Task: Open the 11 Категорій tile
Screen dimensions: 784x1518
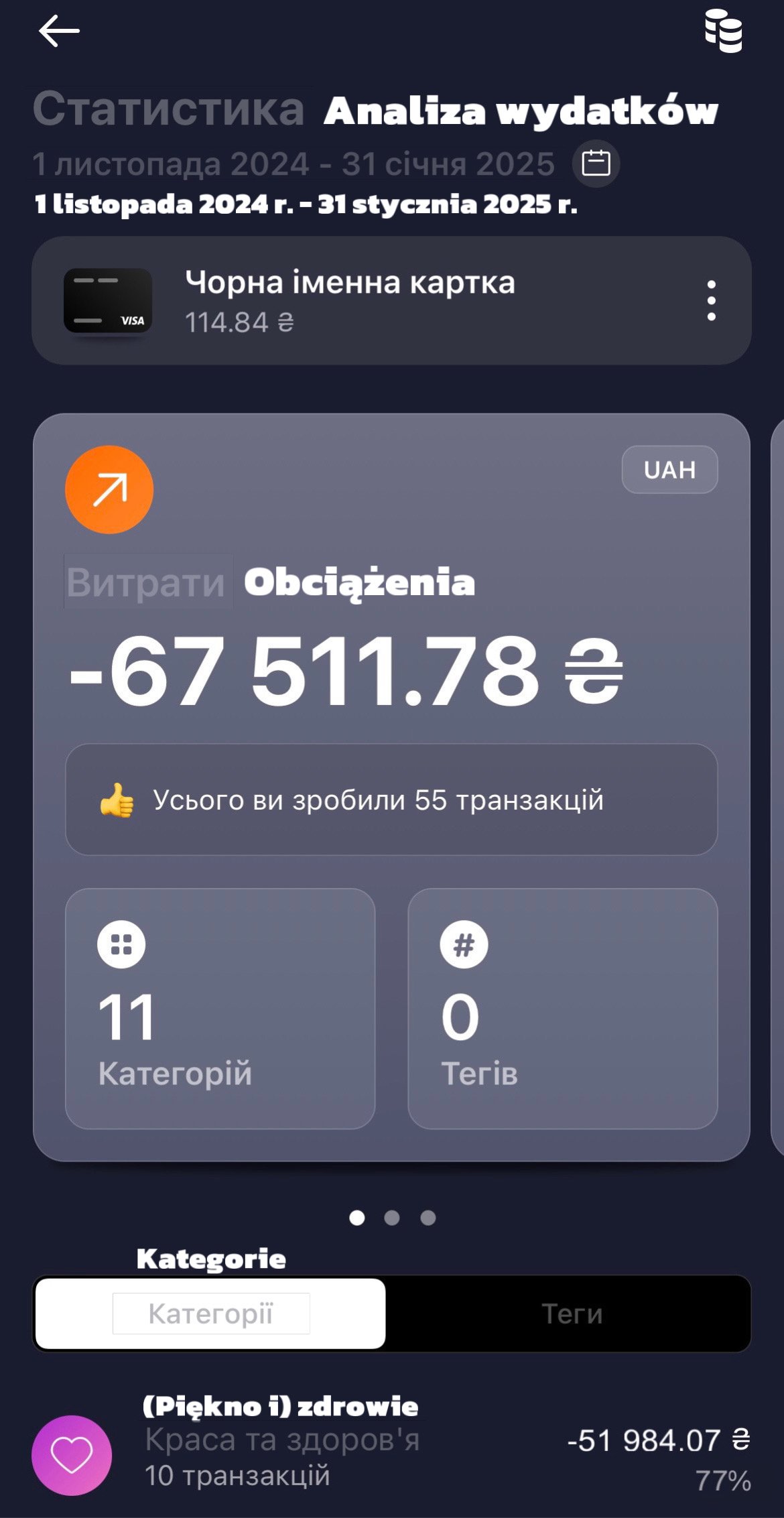Action: [x=220, y=1009]
